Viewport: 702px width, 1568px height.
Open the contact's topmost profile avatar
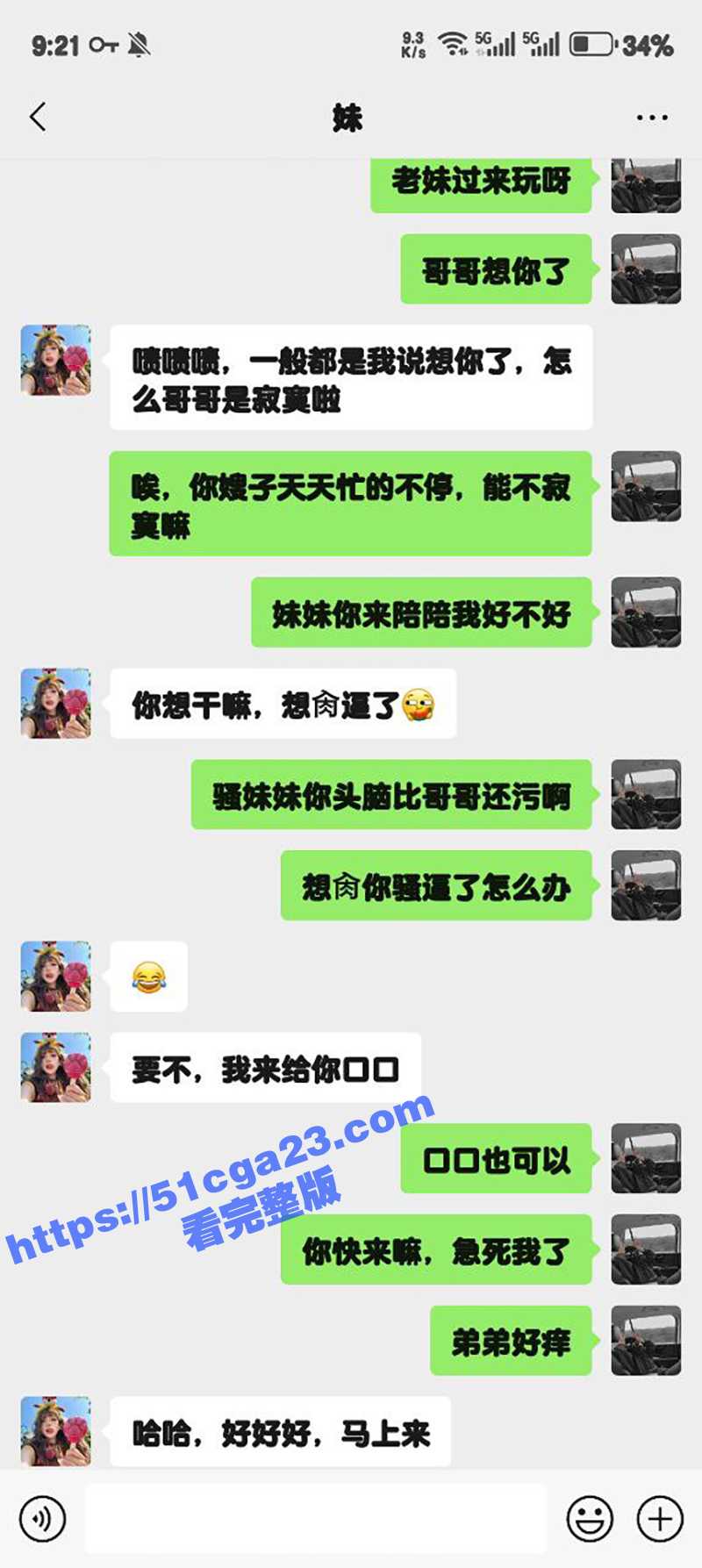pyautogui.click(x=54, y=362)
